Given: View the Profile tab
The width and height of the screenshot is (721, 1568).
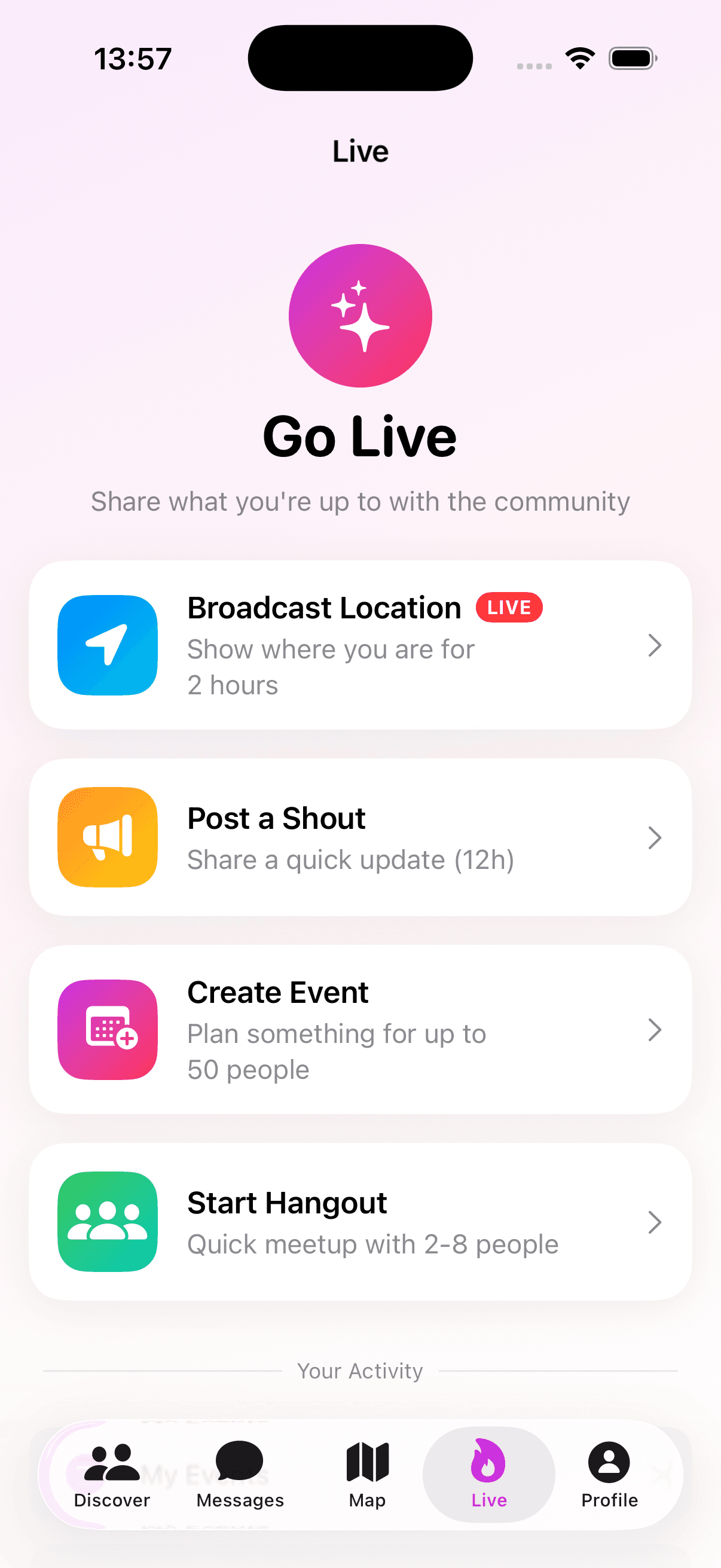Looking at the screenshot, I should coord(609,1474).
